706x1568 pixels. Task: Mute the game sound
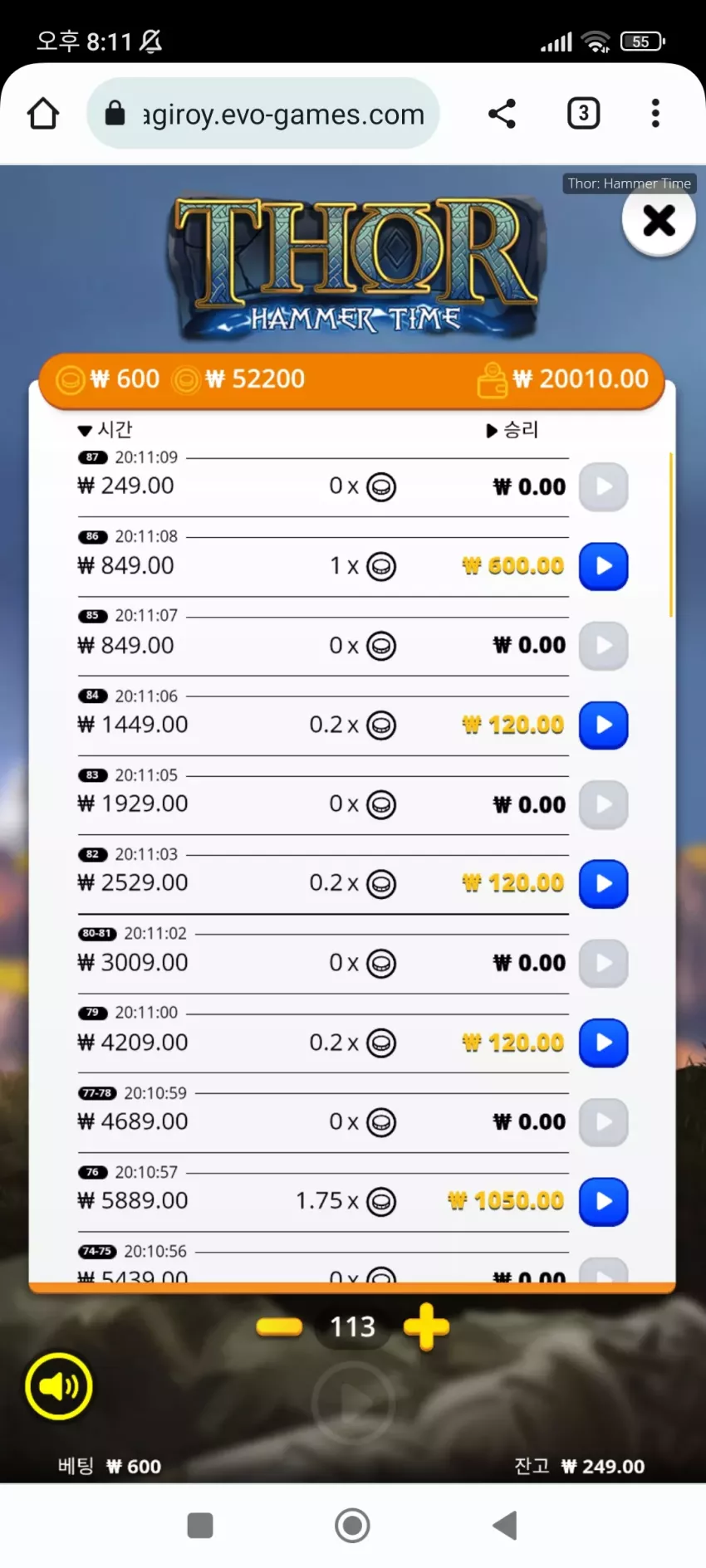[x=59, y=1386]
